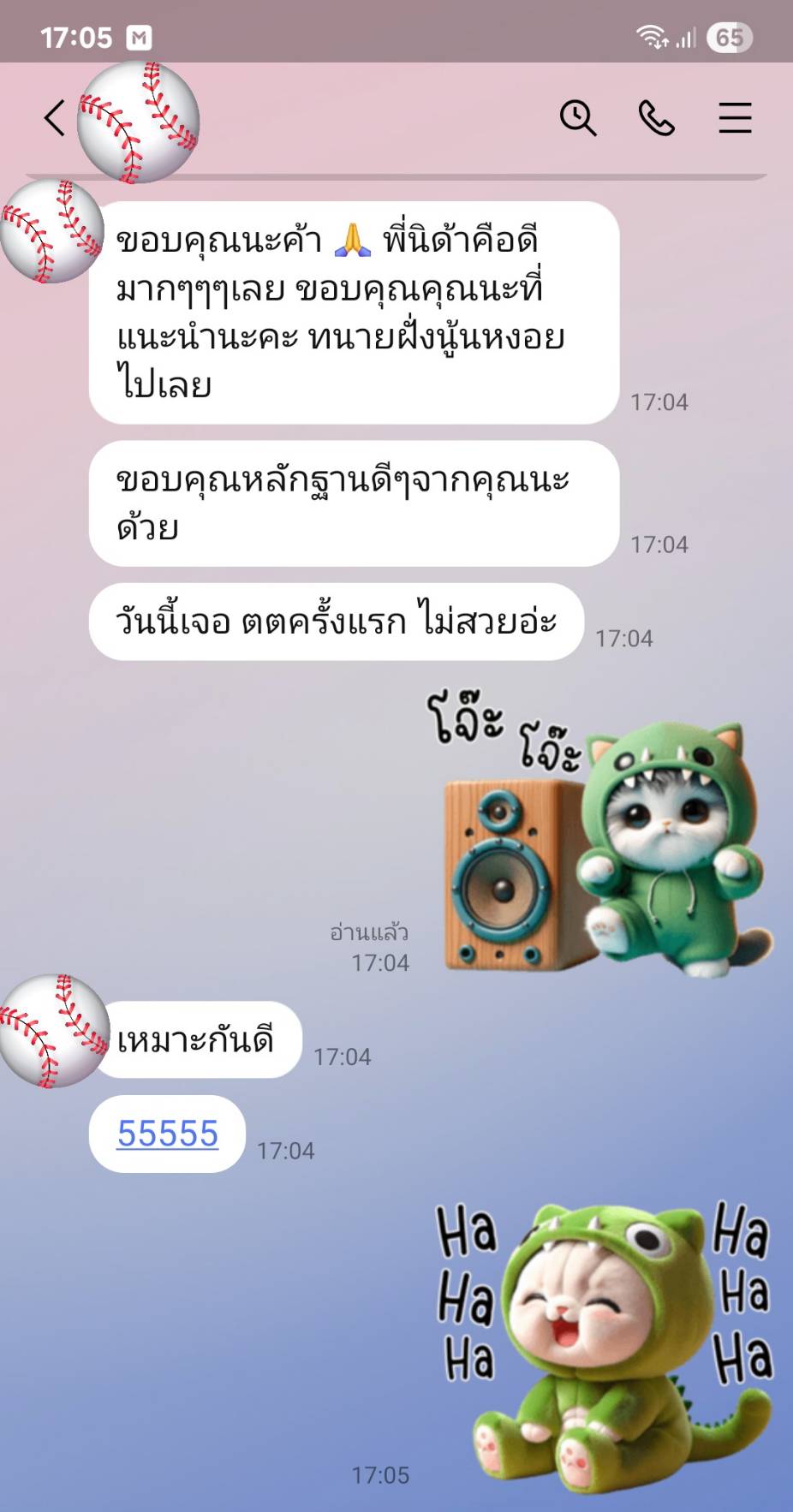The height and width of the screenshot is (1512, 793).
Task: Open the 55555 link
Action: pyautogui.click(x=168, y=1134)
